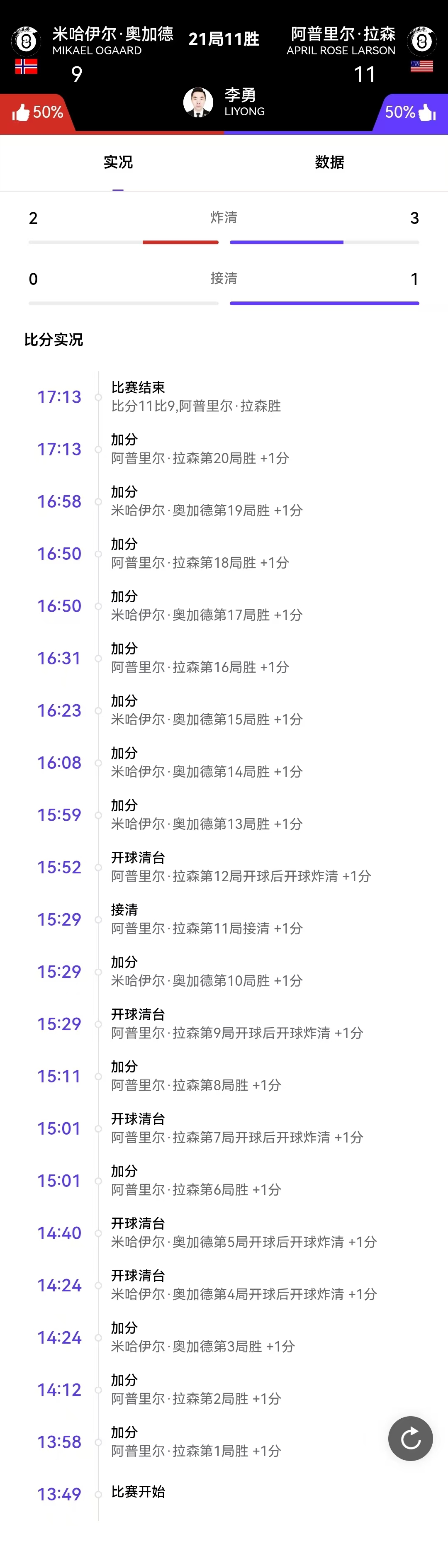Switch to the 数据 tab

(x=329, y=163)
